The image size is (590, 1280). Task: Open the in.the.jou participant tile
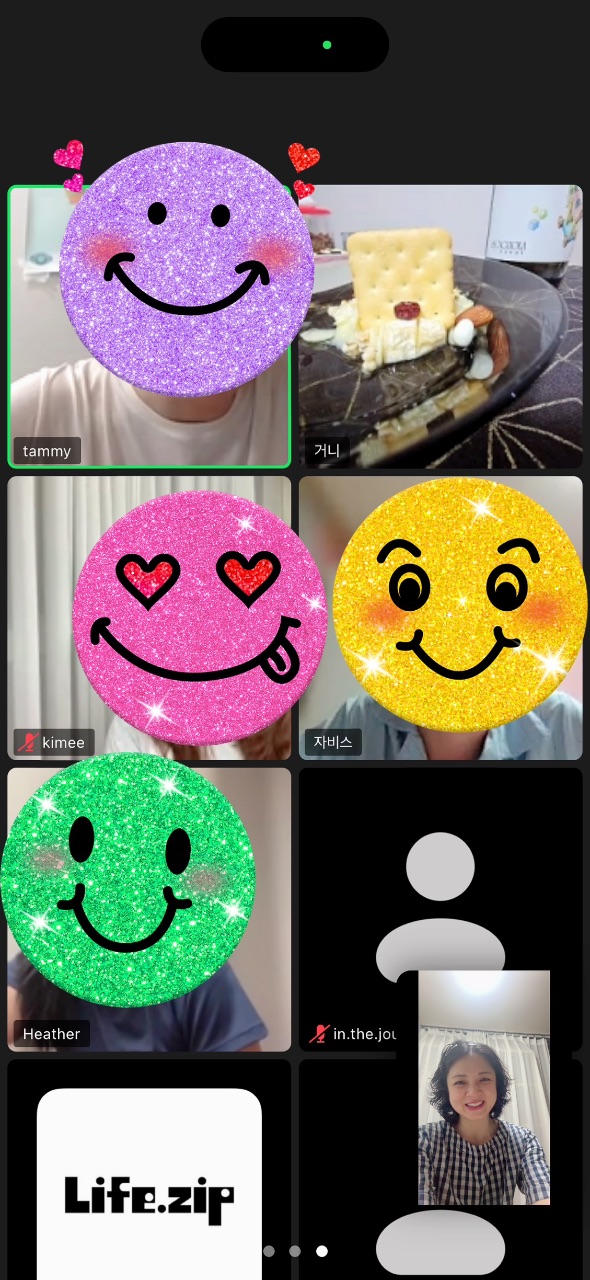coord(440,909)
